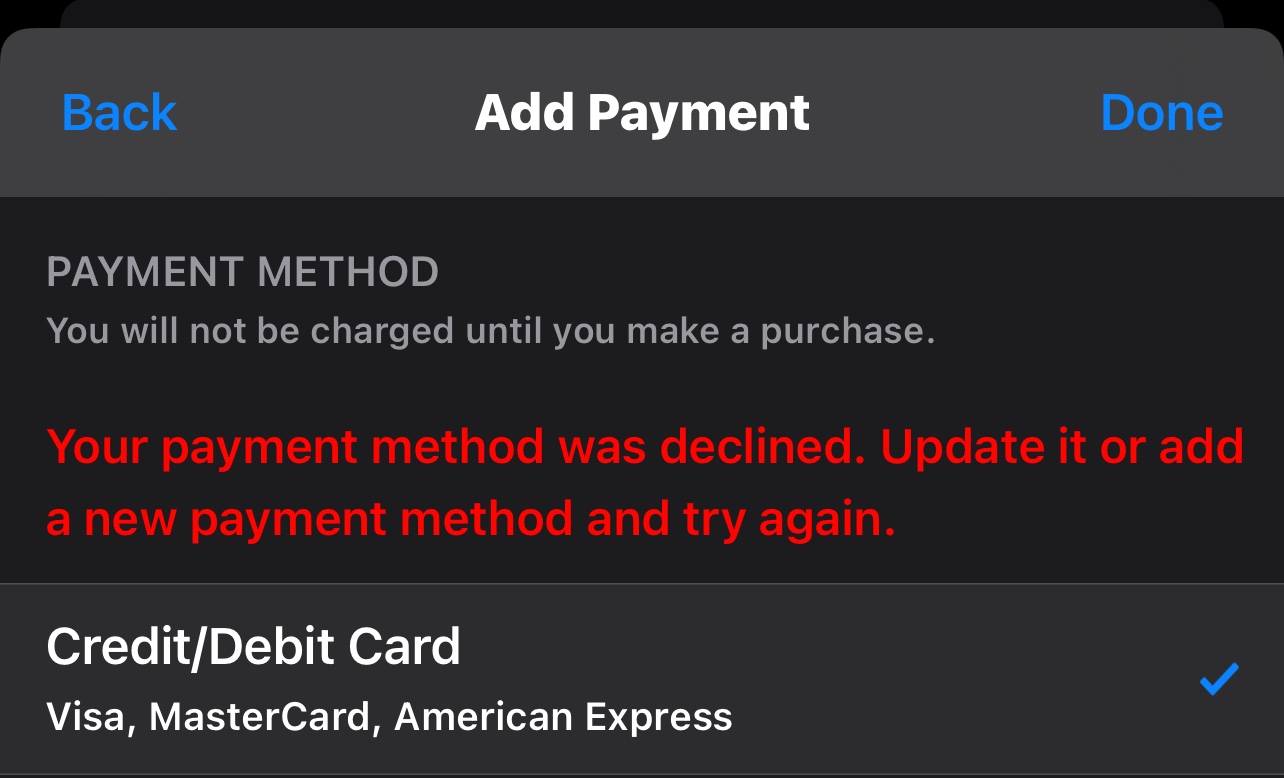Select the Credit/Debit Card payment option
Image resolution: width=1284 pixels, height=778 pixels.
pyautogui.click(x=642, y=679)
